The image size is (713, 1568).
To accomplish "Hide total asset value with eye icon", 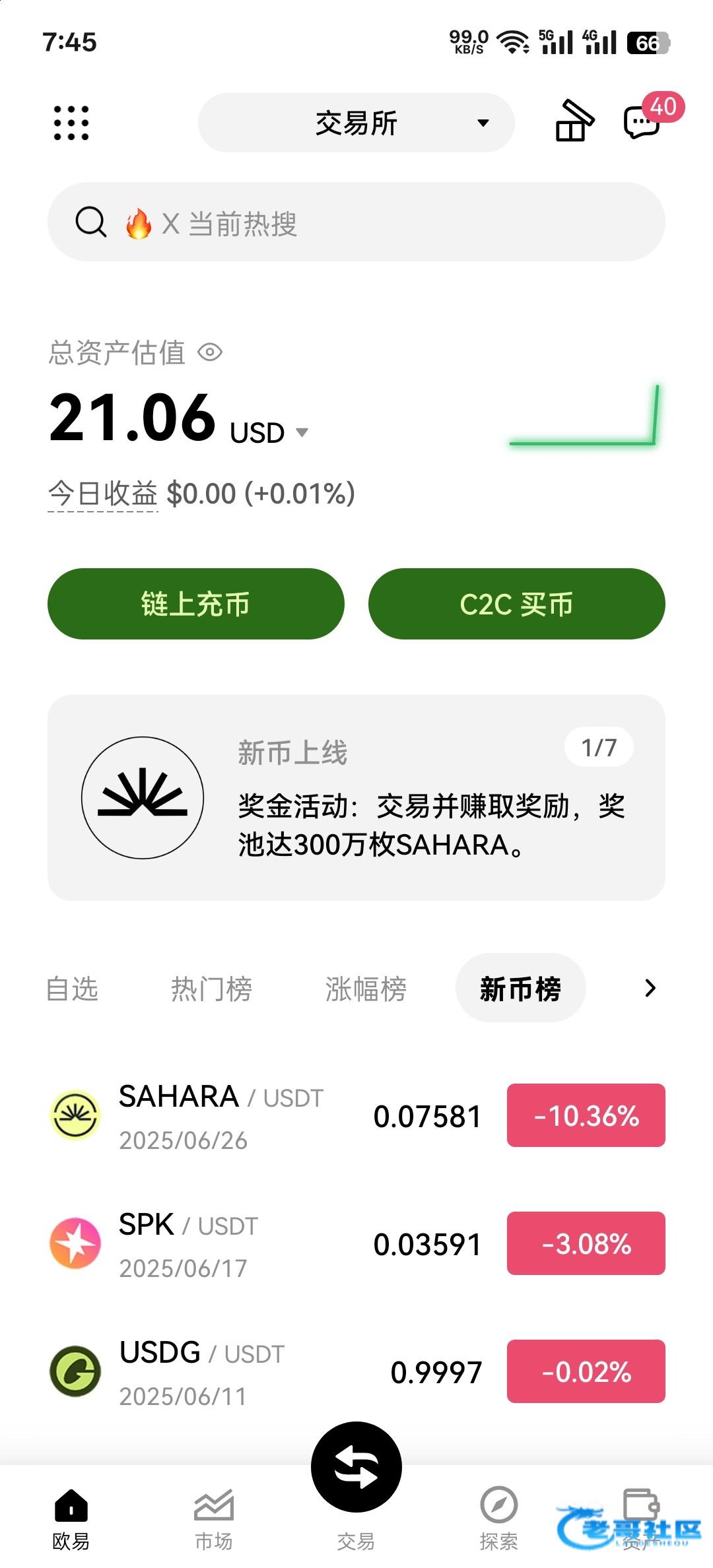I will 210,352.
